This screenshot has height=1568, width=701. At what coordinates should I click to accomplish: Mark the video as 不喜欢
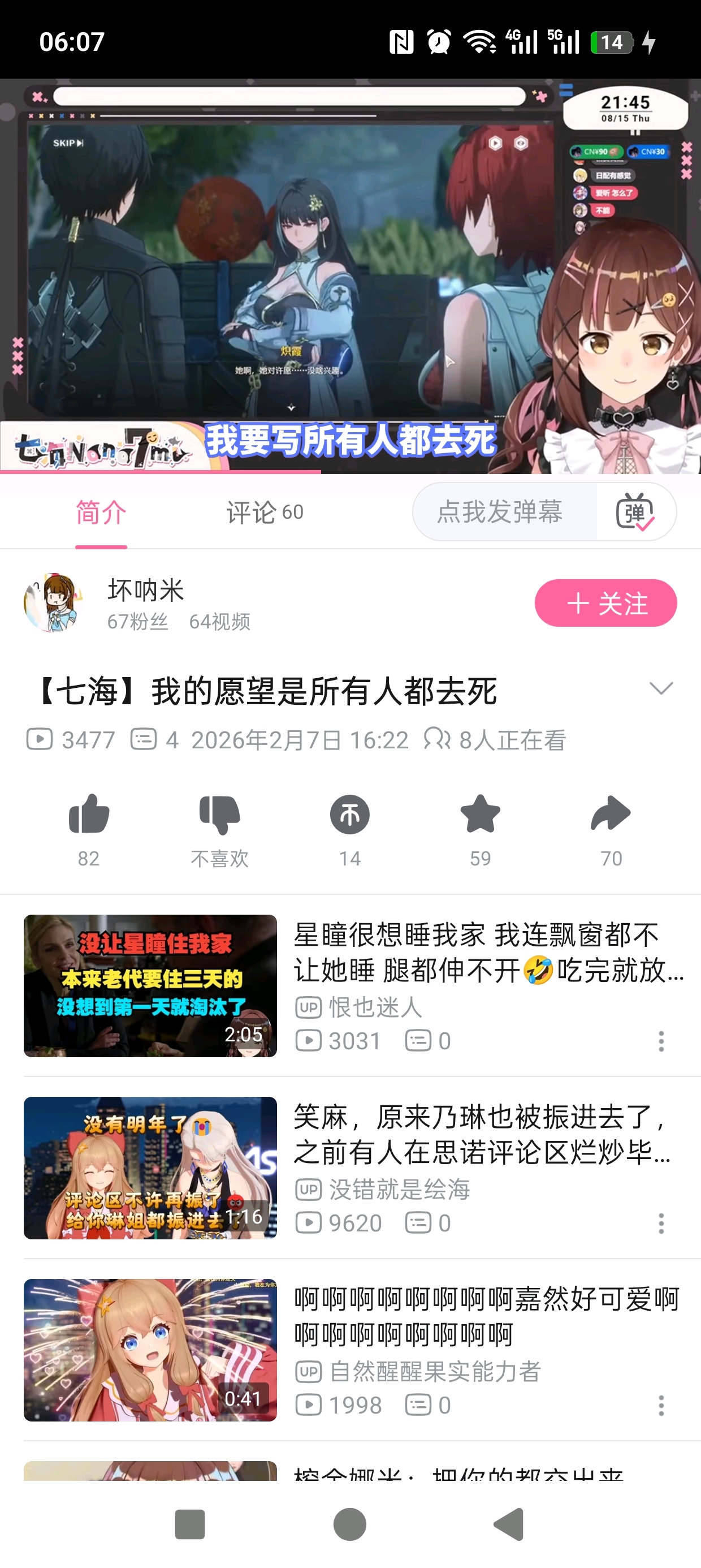tap(219, 815)
